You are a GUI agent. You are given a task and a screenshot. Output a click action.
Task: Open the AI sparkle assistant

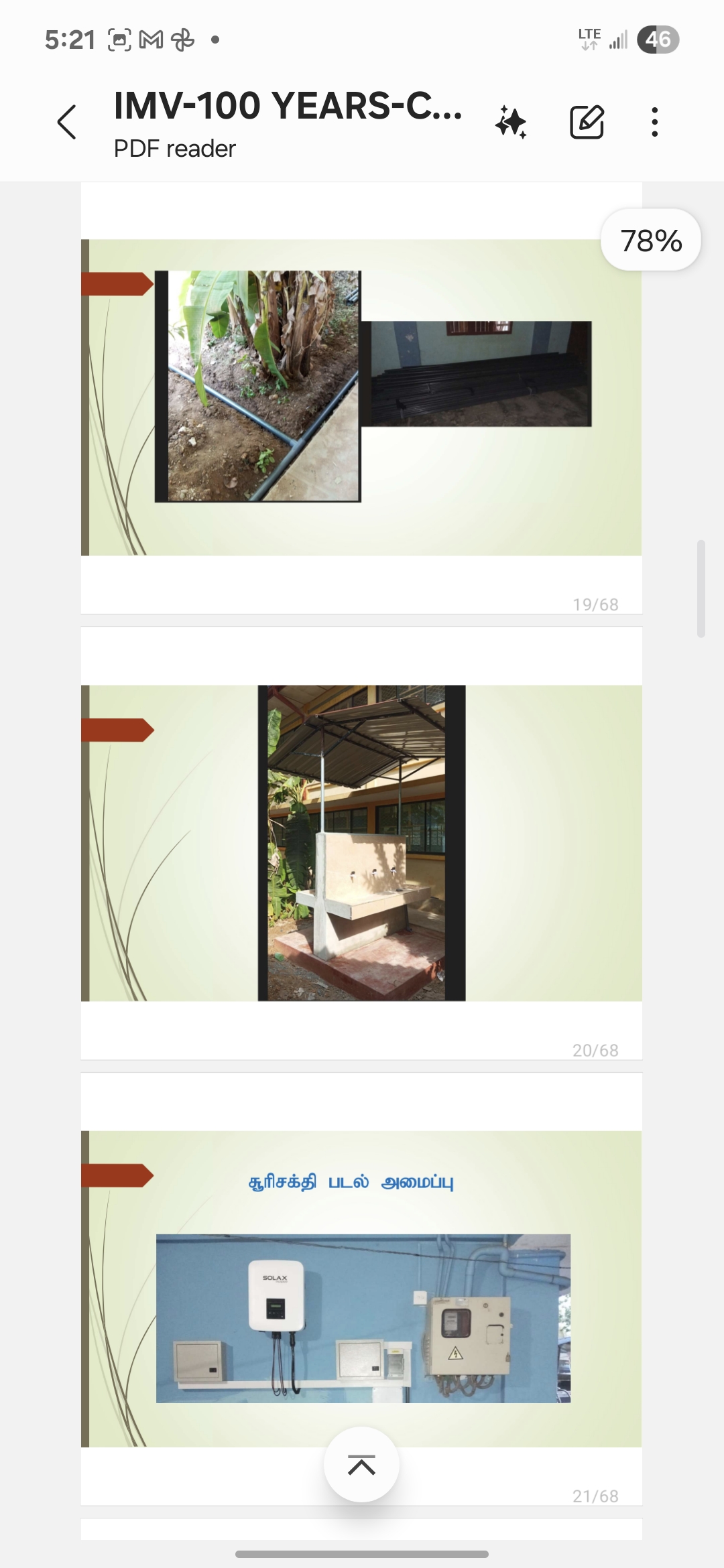click(511, 123)
